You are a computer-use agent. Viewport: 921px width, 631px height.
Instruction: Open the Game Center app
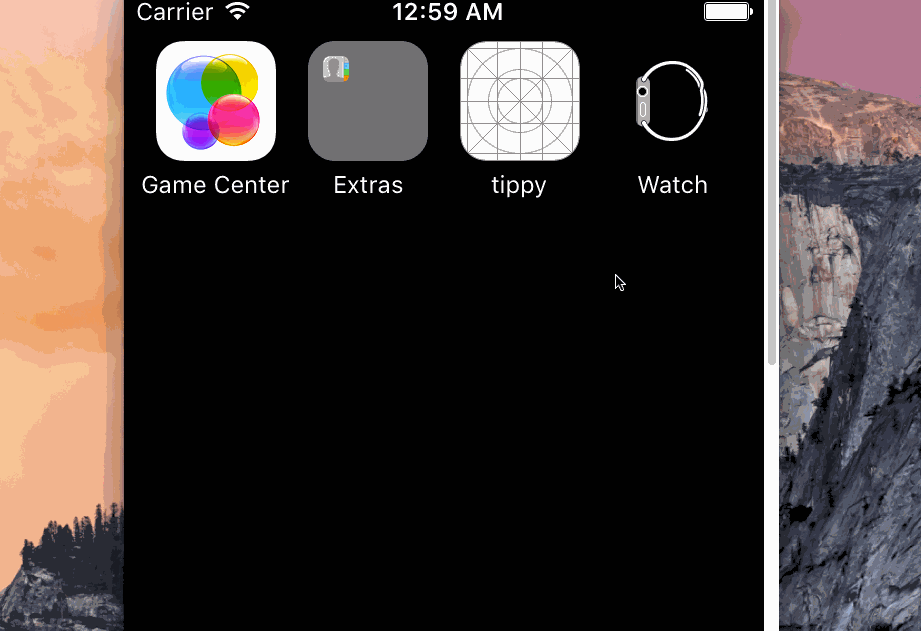pyautogui.click(x=216, y=101)
